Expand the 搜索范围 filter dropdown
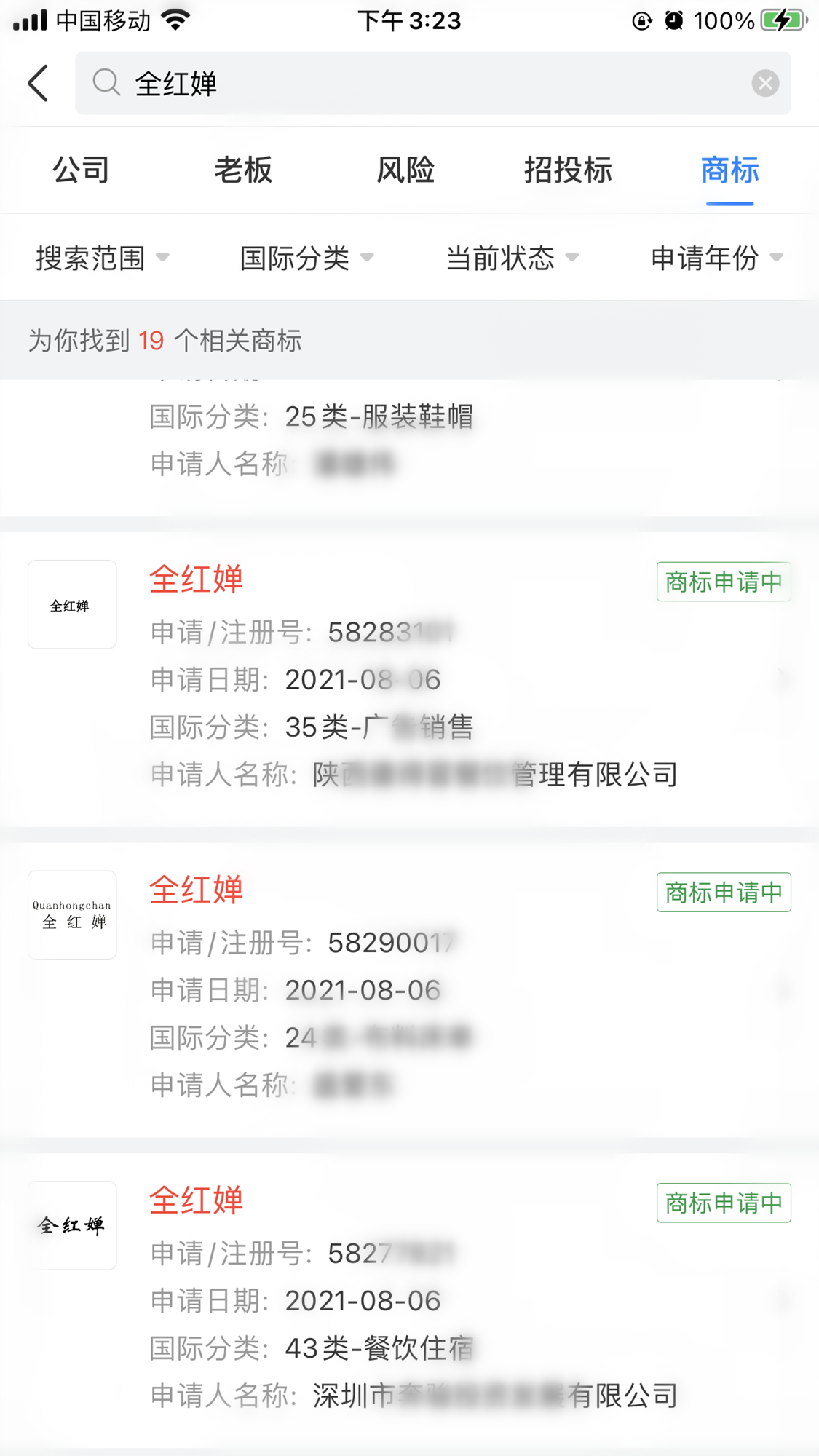 [x=103, y=258]
